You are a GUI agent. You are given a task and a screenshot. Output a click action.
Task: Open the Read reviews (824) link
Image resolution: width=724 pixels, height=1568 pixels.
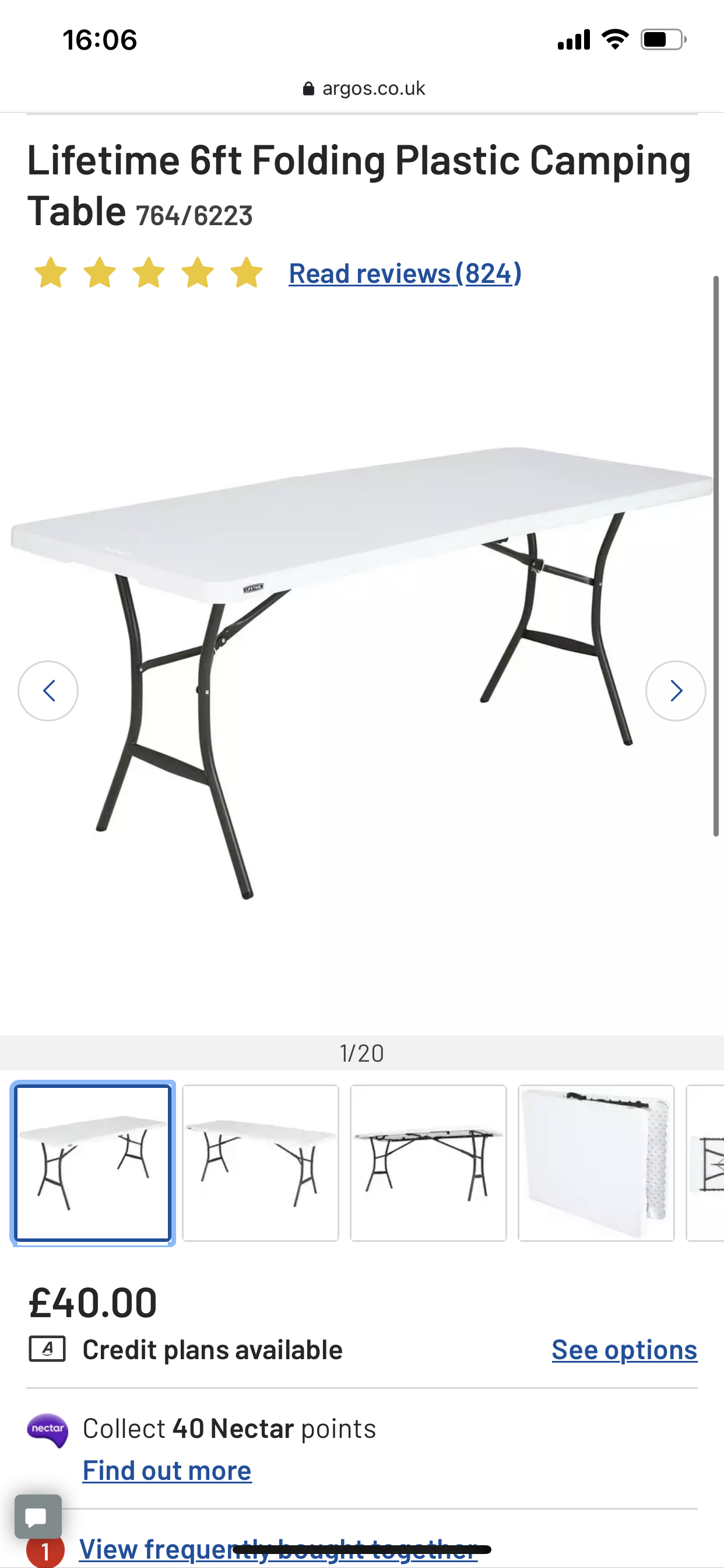pos(405,274)
